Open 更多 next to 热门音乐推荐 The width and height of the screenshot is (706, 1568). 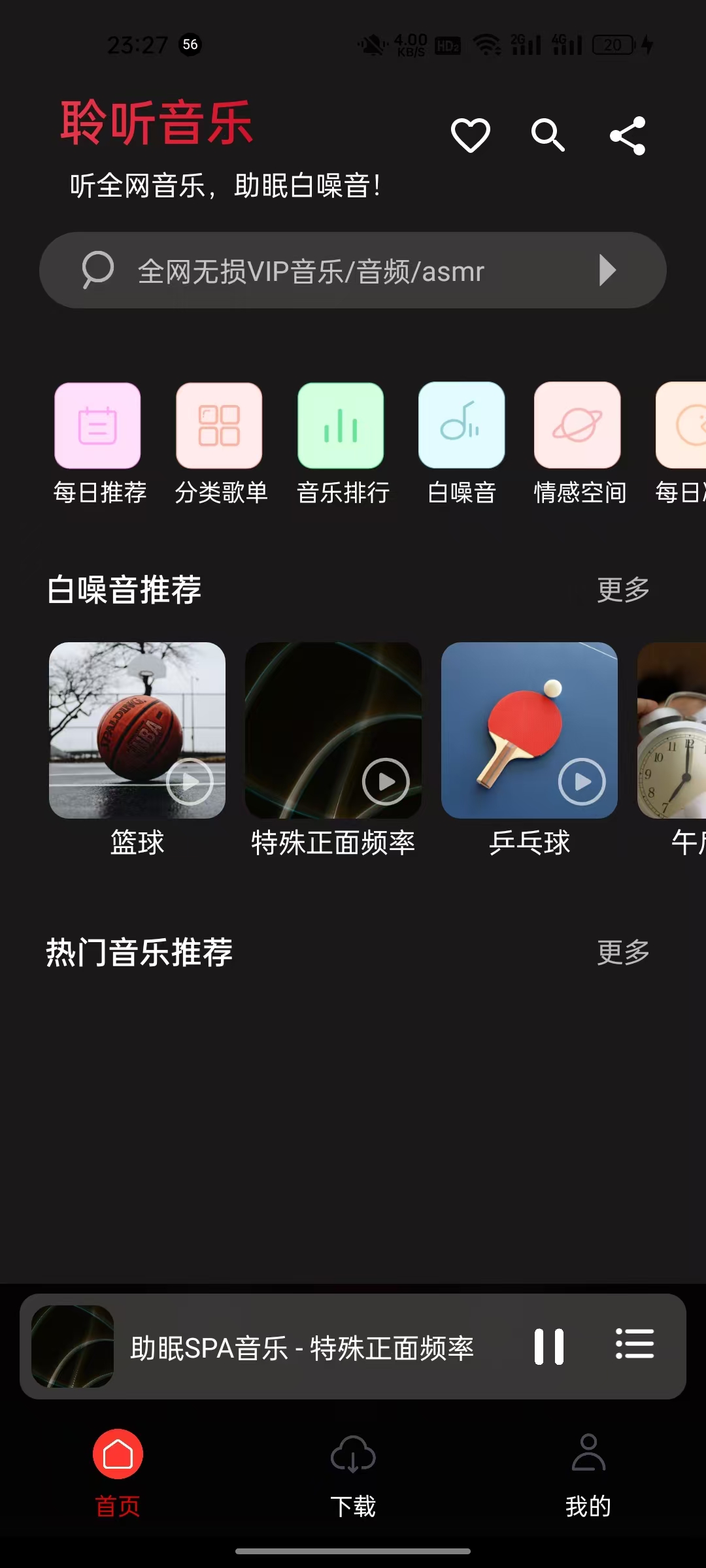622,953
